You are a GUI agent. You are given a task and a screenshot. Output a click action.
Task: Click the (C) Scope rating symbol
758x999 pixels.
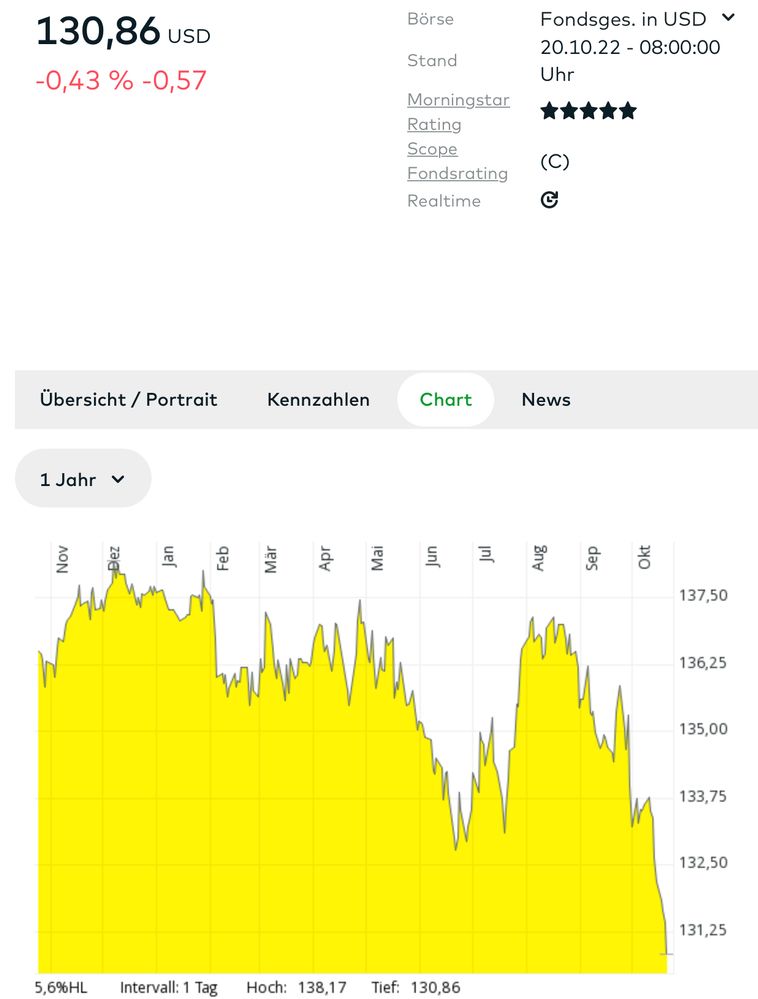[x=556, y=161]
